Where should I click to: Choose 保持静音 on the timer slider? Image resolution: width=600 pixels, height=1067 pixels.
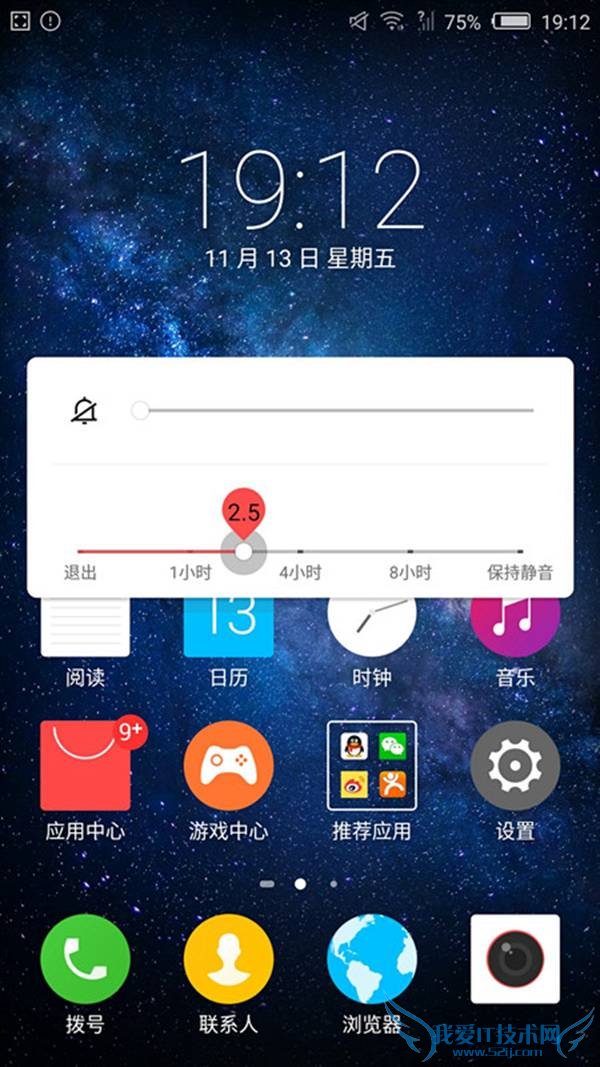pos(520,552)
